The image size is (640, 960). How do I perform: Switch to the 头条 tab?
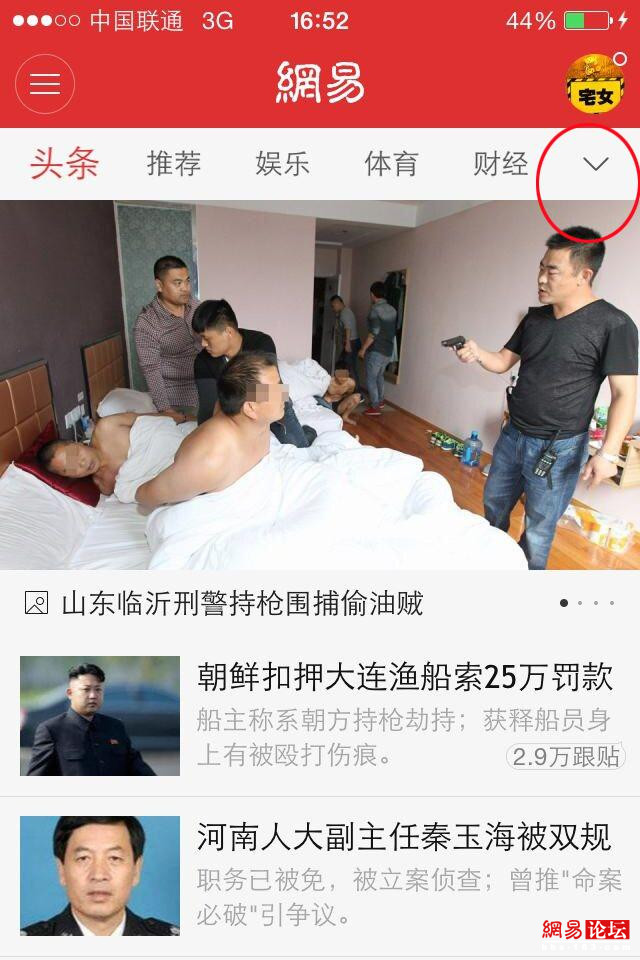tap(64, 164)
